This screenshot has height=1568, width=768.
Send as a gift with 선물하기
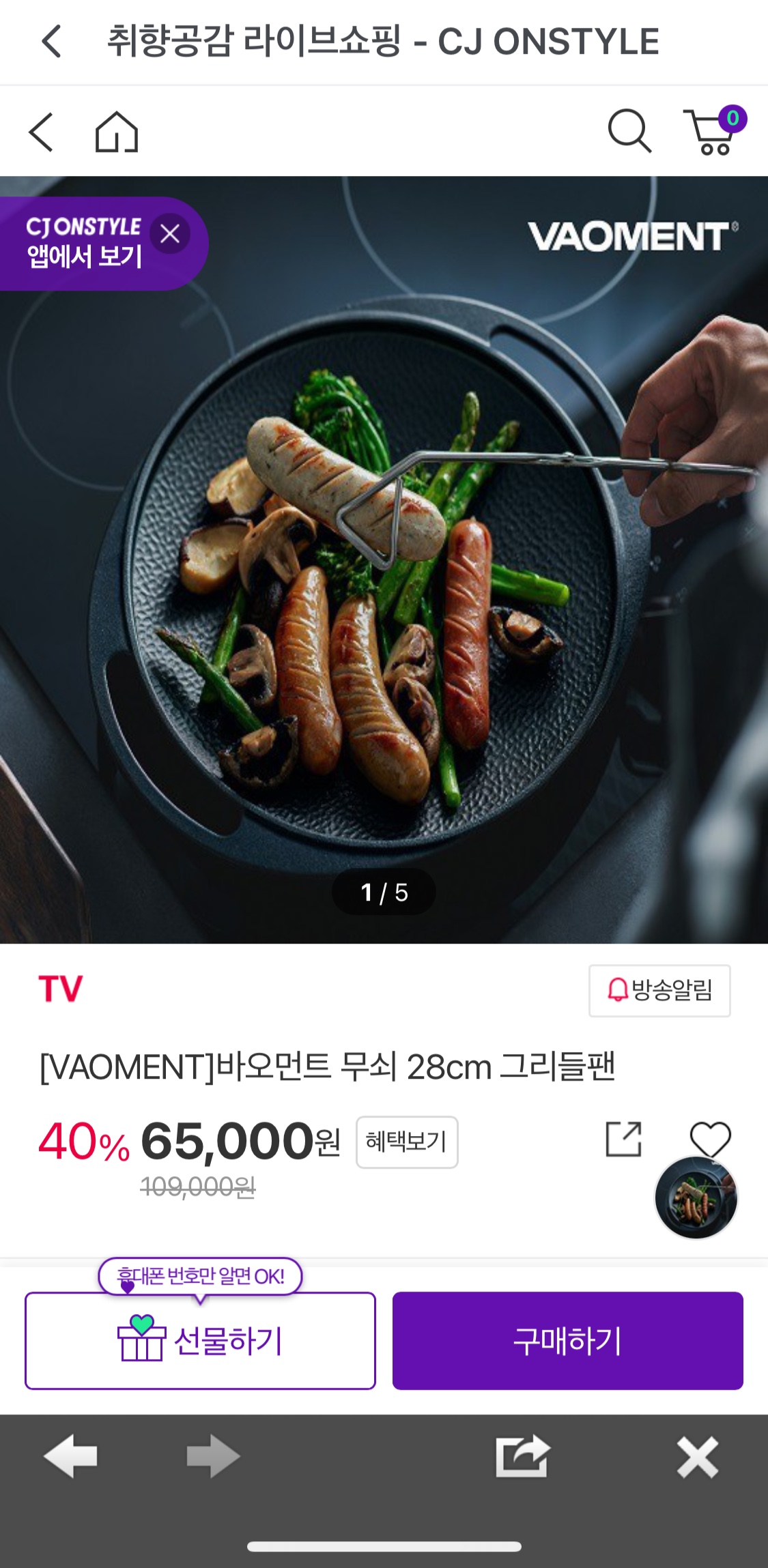click(x=200, y=1341)
